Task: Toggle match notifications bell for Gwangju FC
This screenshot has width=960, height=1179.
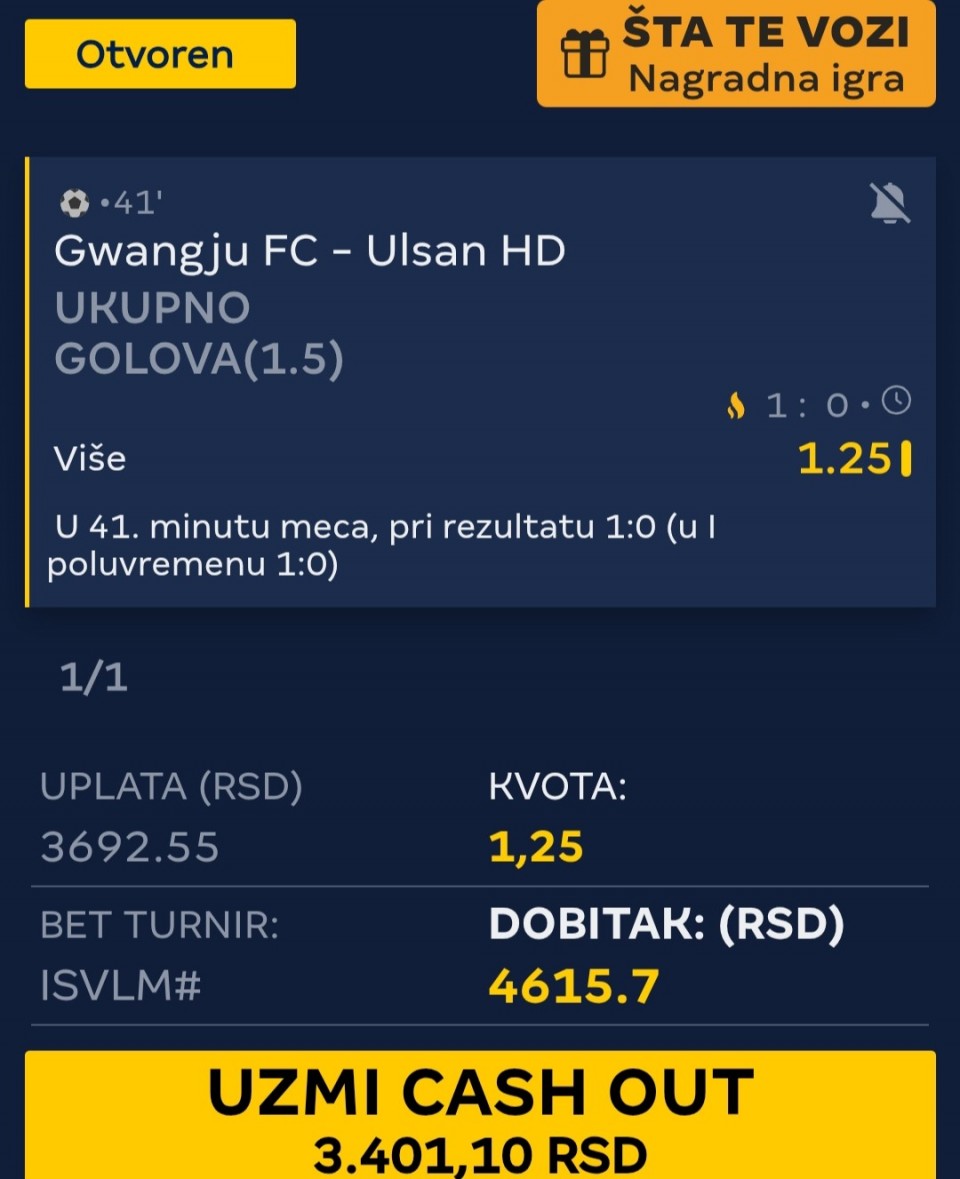Action: point(889,204)
